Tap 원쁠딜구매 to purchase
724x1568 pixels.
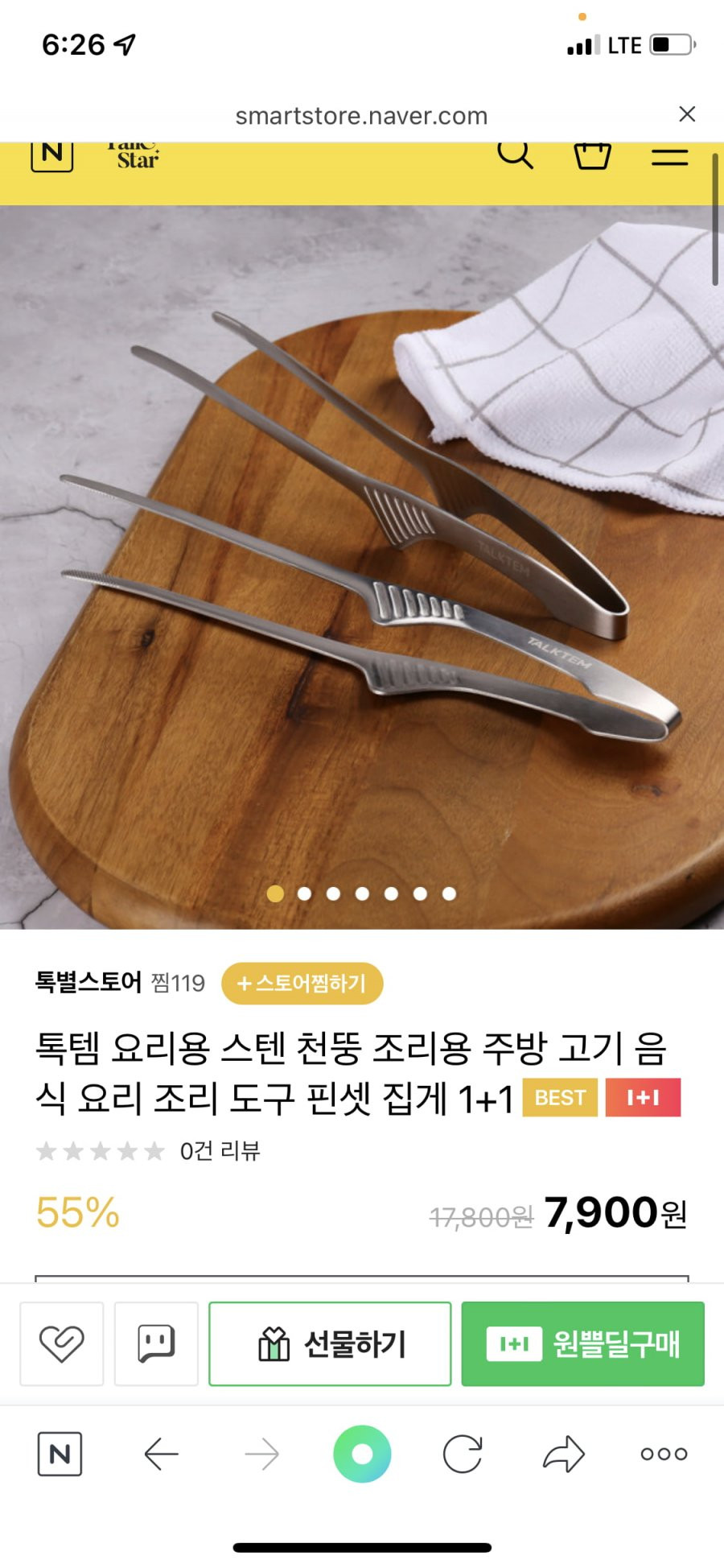[x=582, y=1343]
